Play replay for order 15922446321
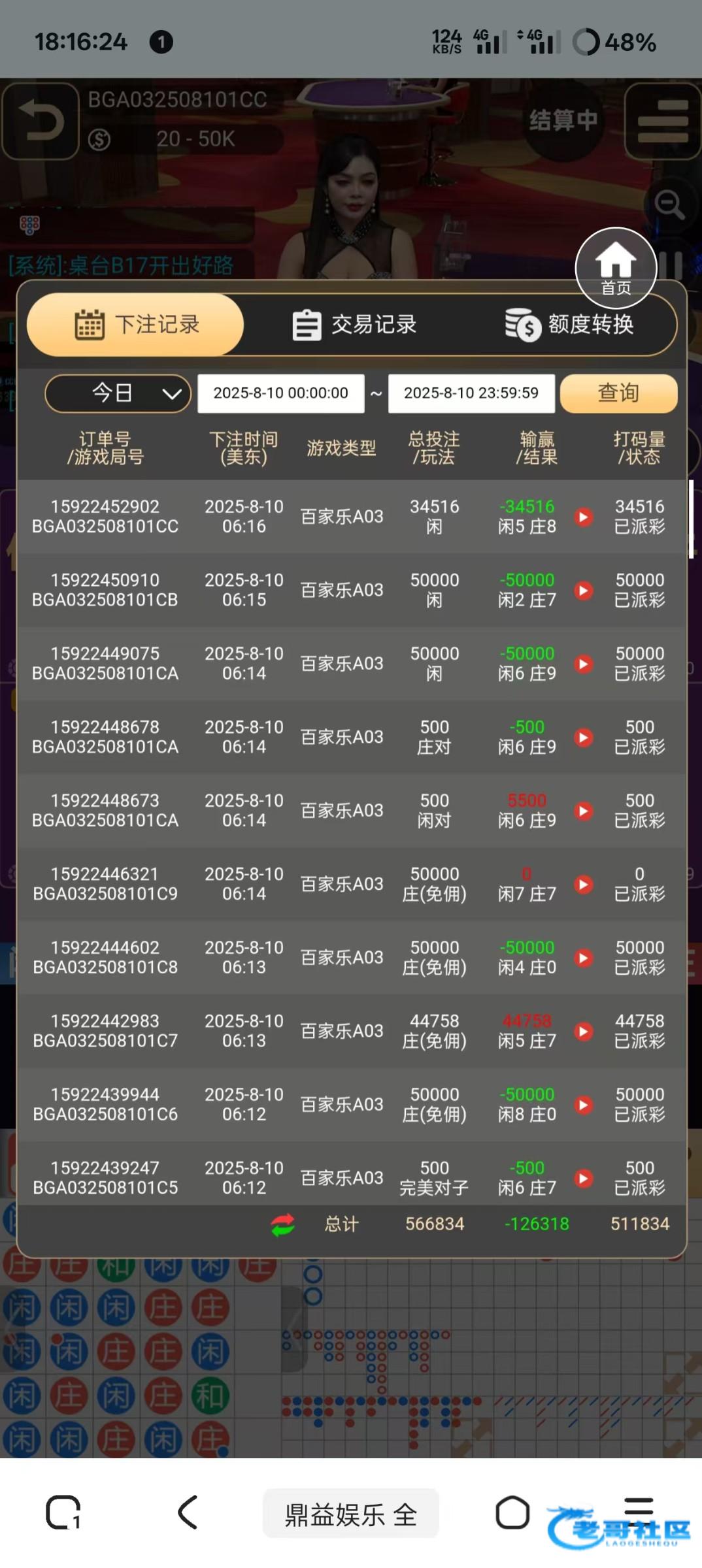This screenshot has width=702, height=1568. 584,885
